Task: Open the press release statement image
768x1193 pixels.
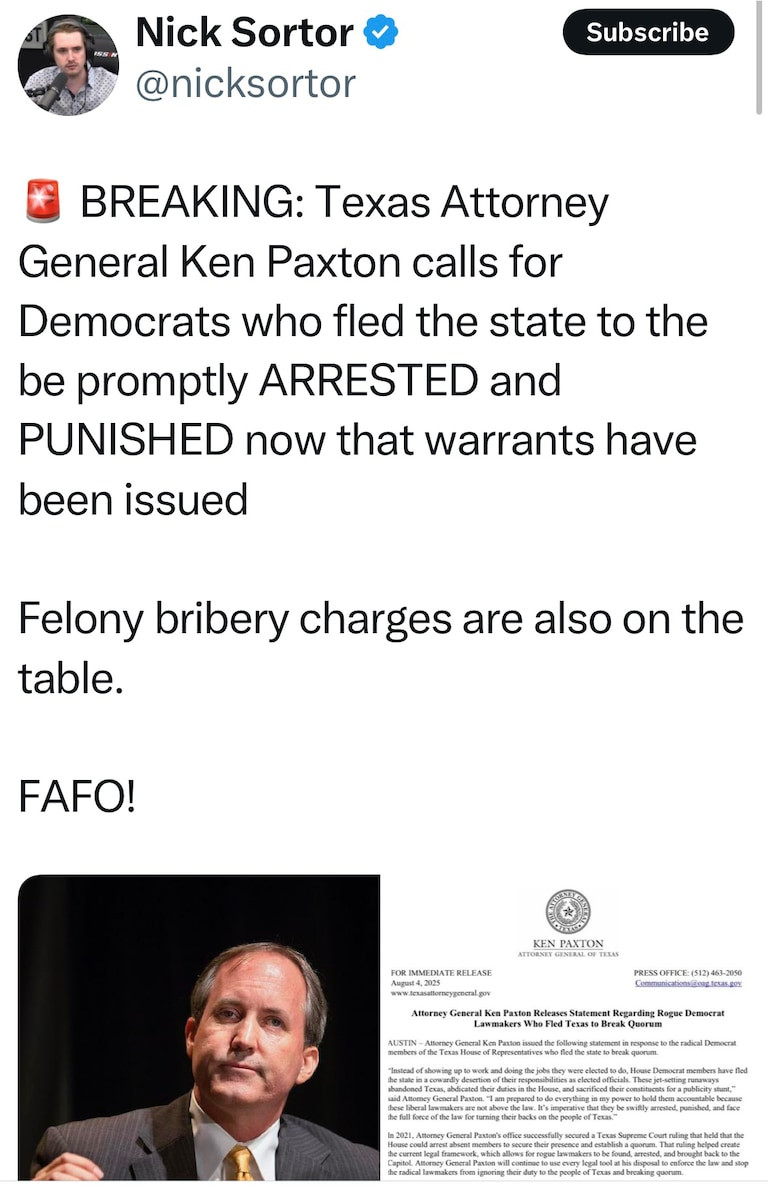Action: pos(565,1030)
